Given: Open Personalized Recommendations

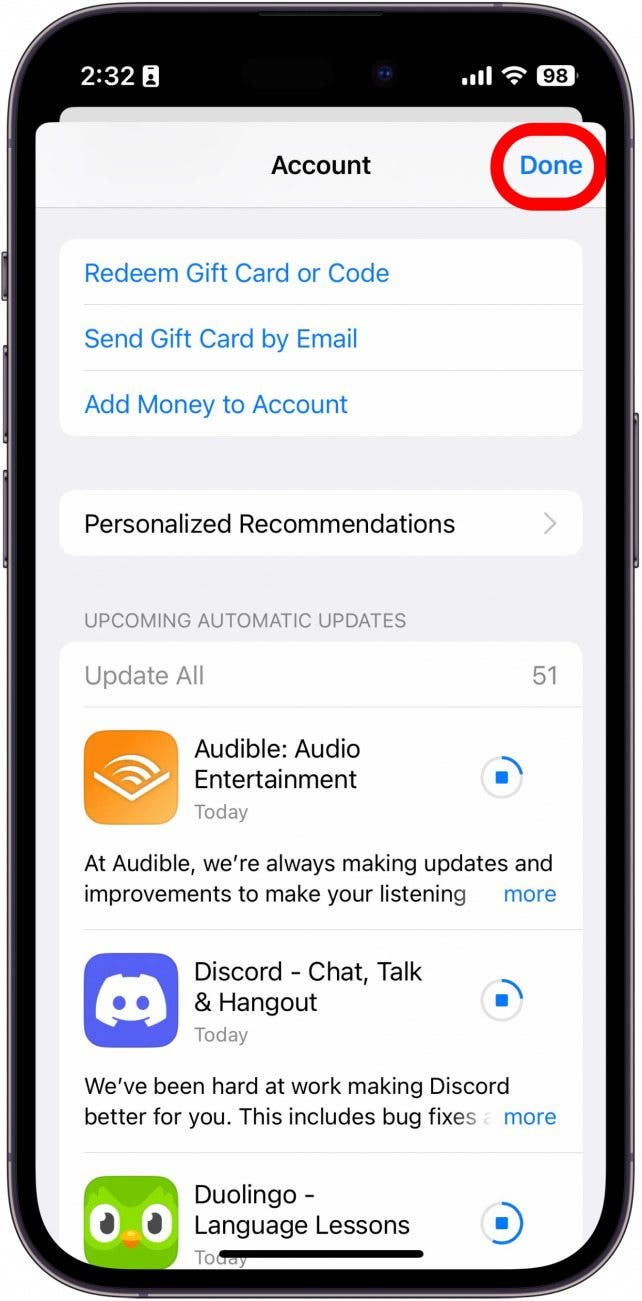Looking at the screenshot, I should point(320,524).
